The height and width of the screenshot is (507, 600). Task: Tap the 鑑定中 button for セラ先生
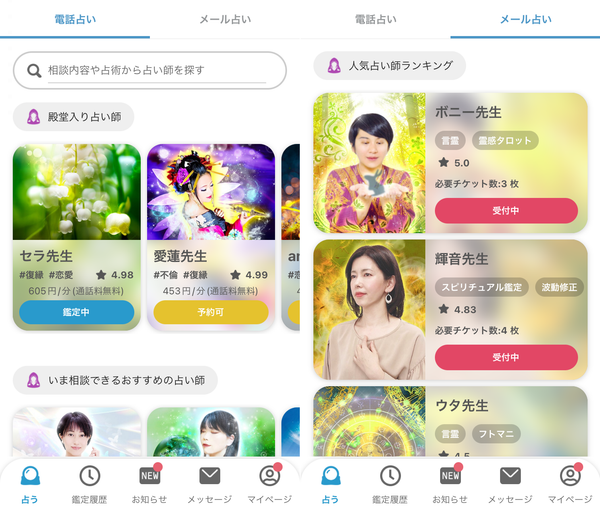tap(77, 312)
